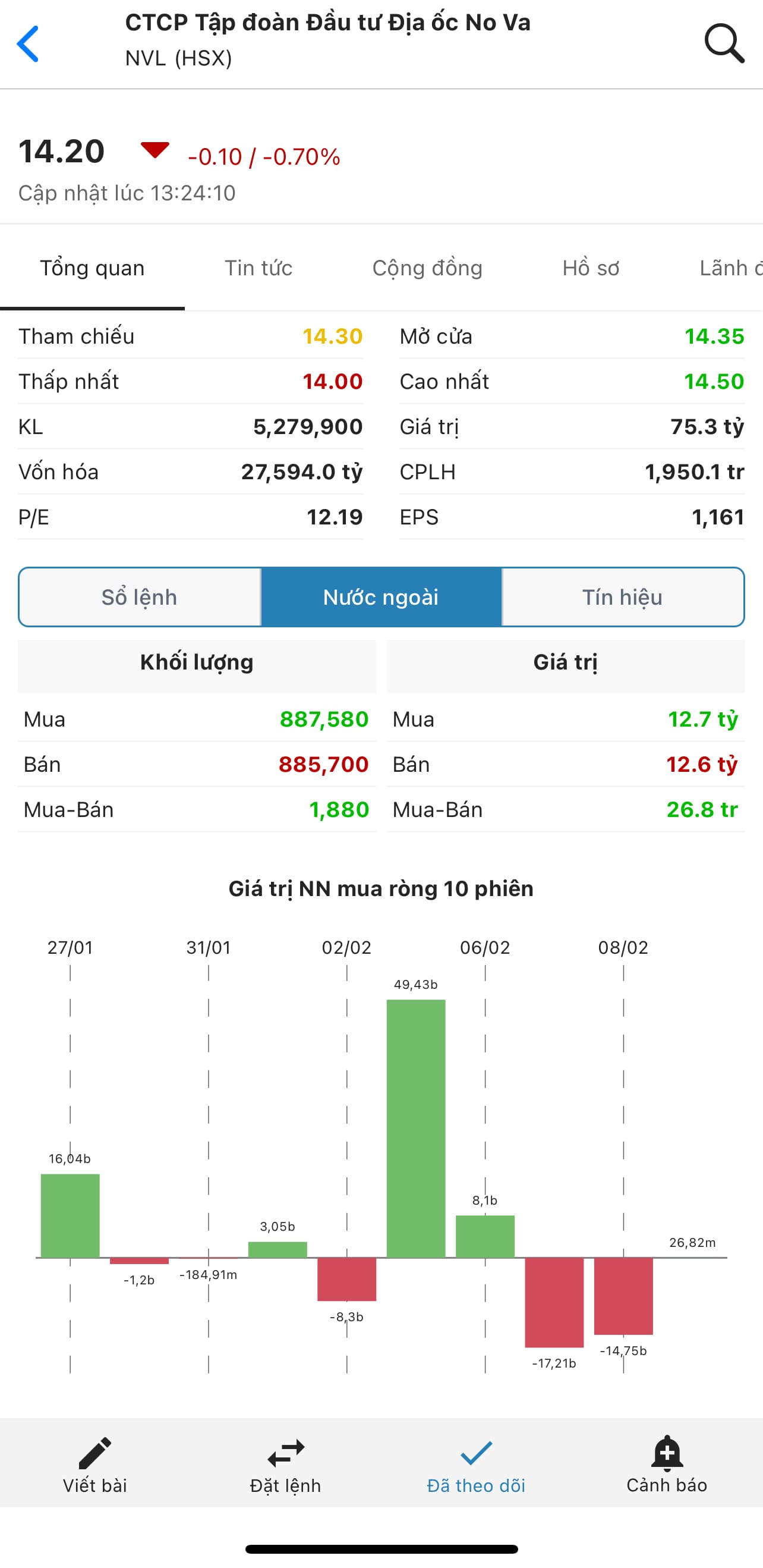The width and height of the screenshot is (763, 1568).
Task: Switch to the Tín hiệu segment
Action: pyautogui.click(x=622, y=597)
